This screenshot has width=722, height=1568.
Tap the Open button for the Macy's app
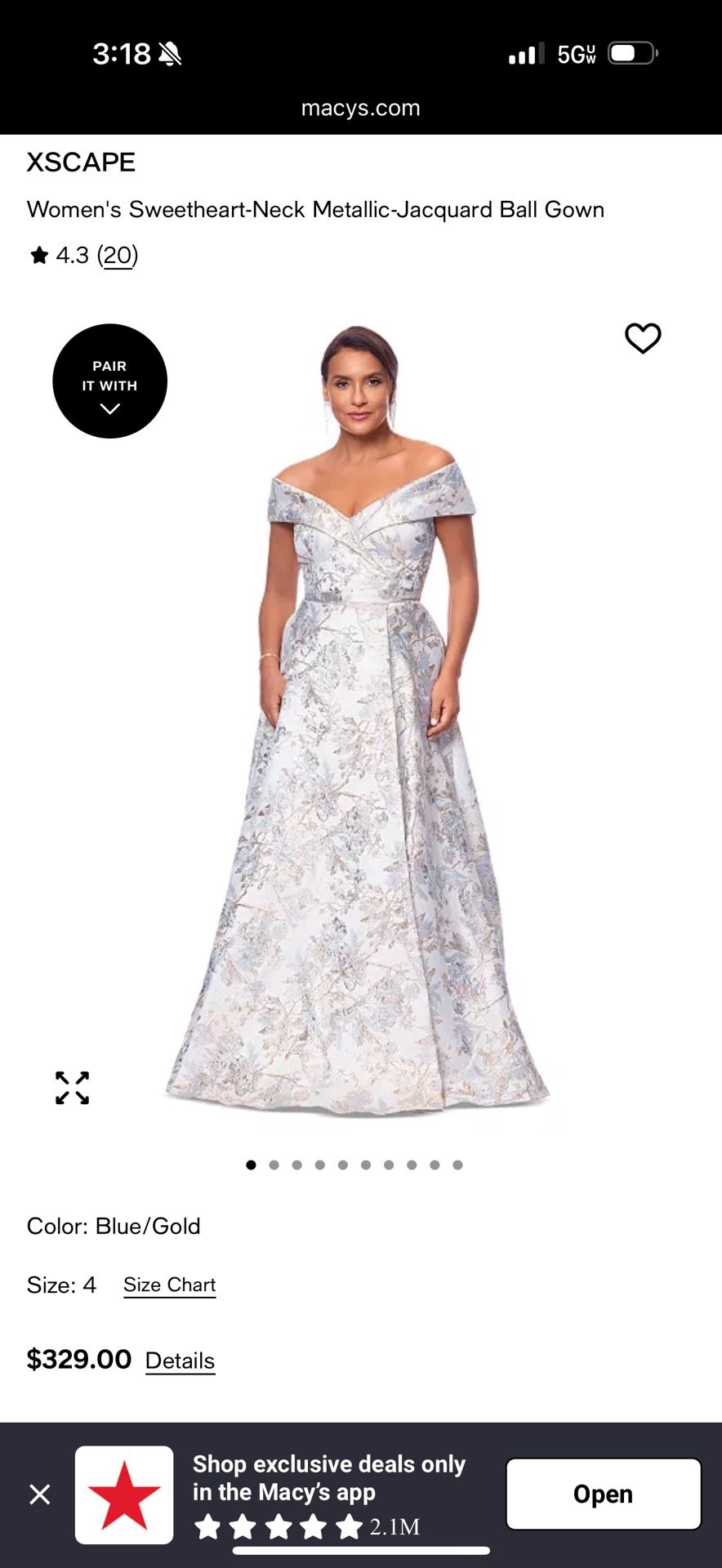[x=603, y=1494]
